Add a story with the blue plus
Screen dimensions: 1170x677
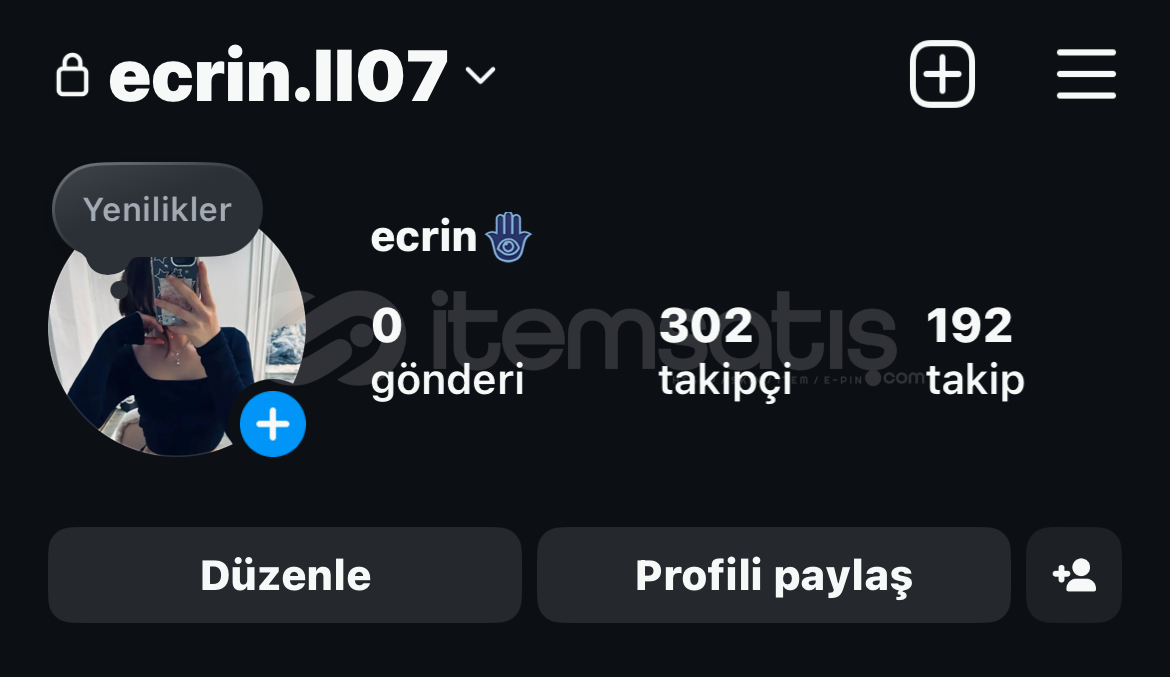[x=273, y=425]
